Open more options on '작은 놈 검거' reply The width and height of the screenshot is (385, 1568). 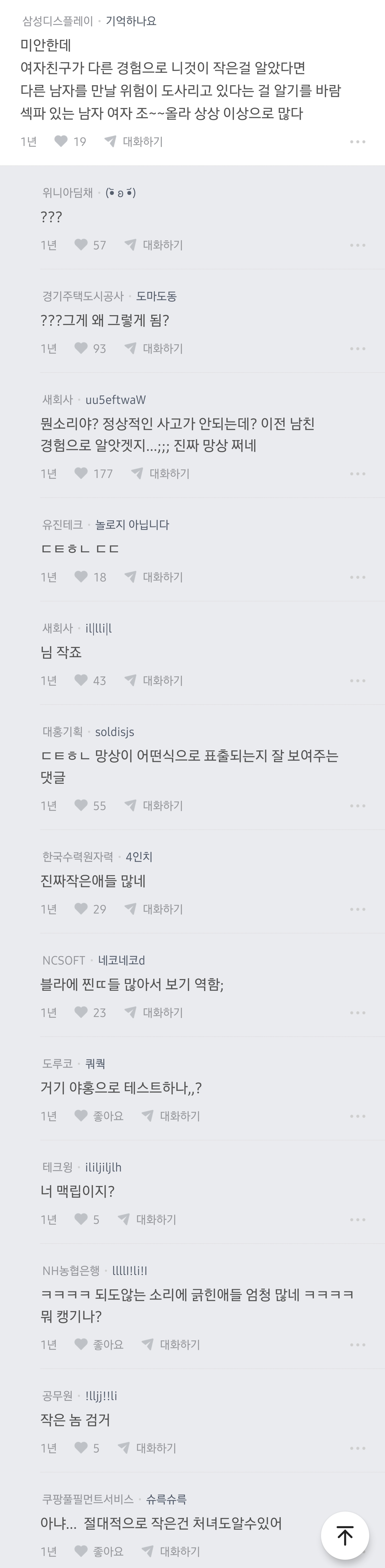(x=358, y=1448)
